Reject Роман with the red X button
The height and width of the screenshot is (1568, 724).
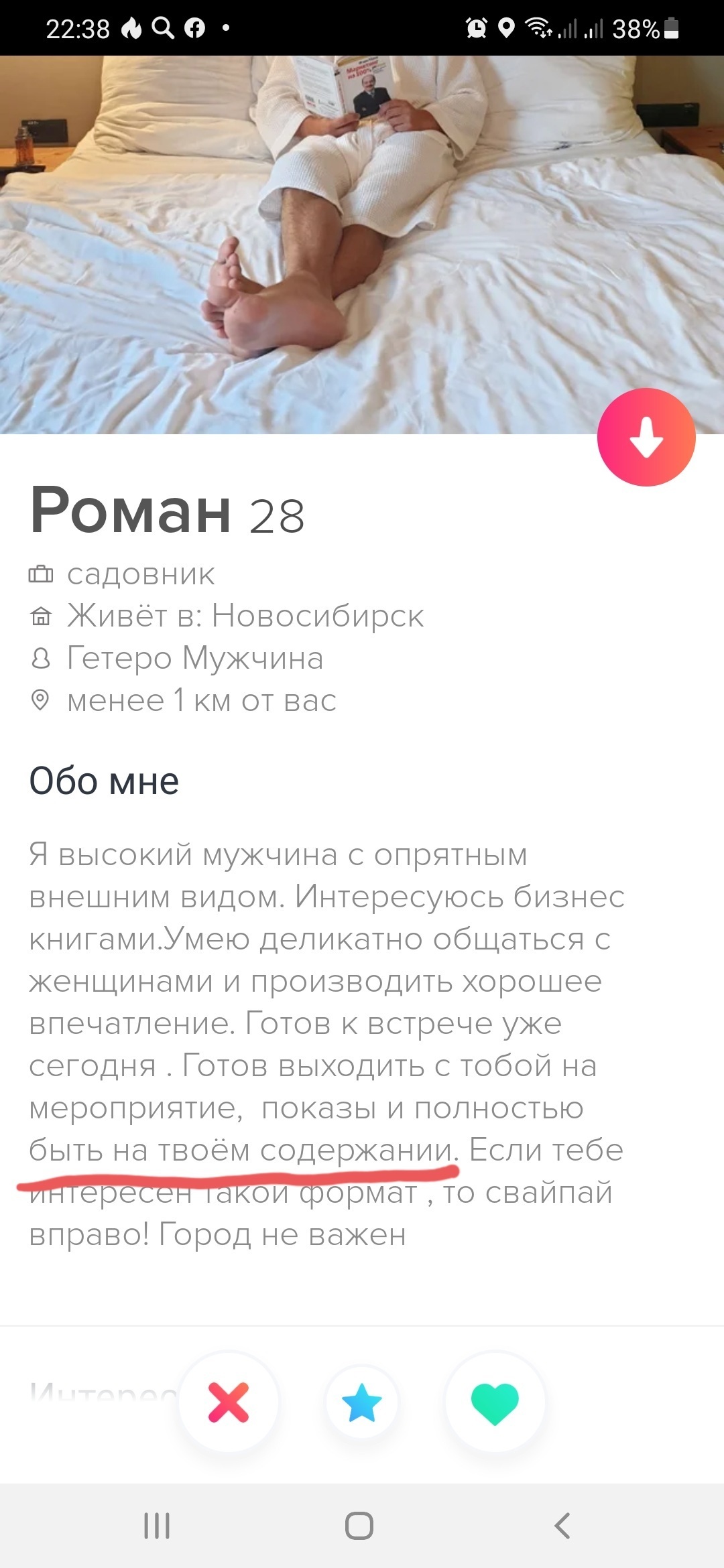coord(229,1402)
